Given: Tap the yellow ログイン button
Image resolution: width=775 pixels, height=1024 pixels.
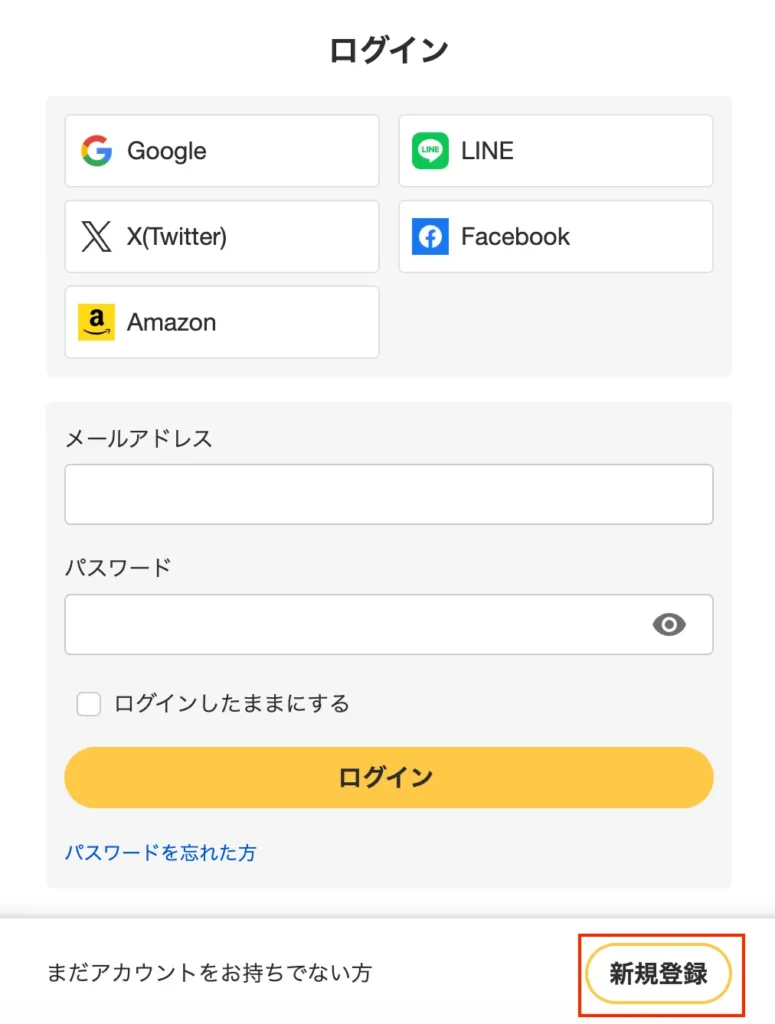Looking at the screenshot, I should pyautogui.click(x=388, y=777).
